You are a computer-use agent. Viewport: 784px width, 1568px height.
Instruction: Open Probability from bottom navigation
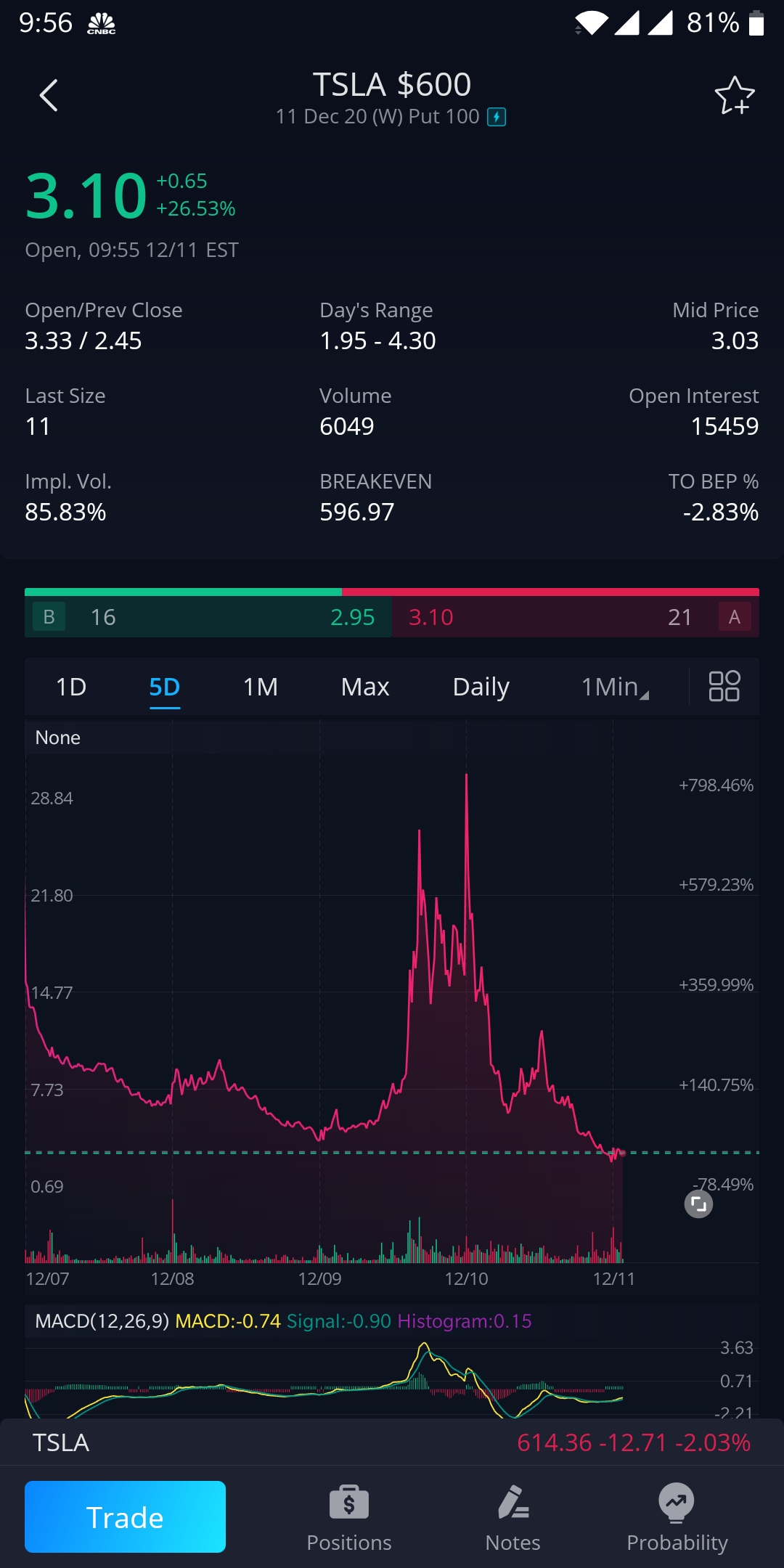click(677, 1517)
